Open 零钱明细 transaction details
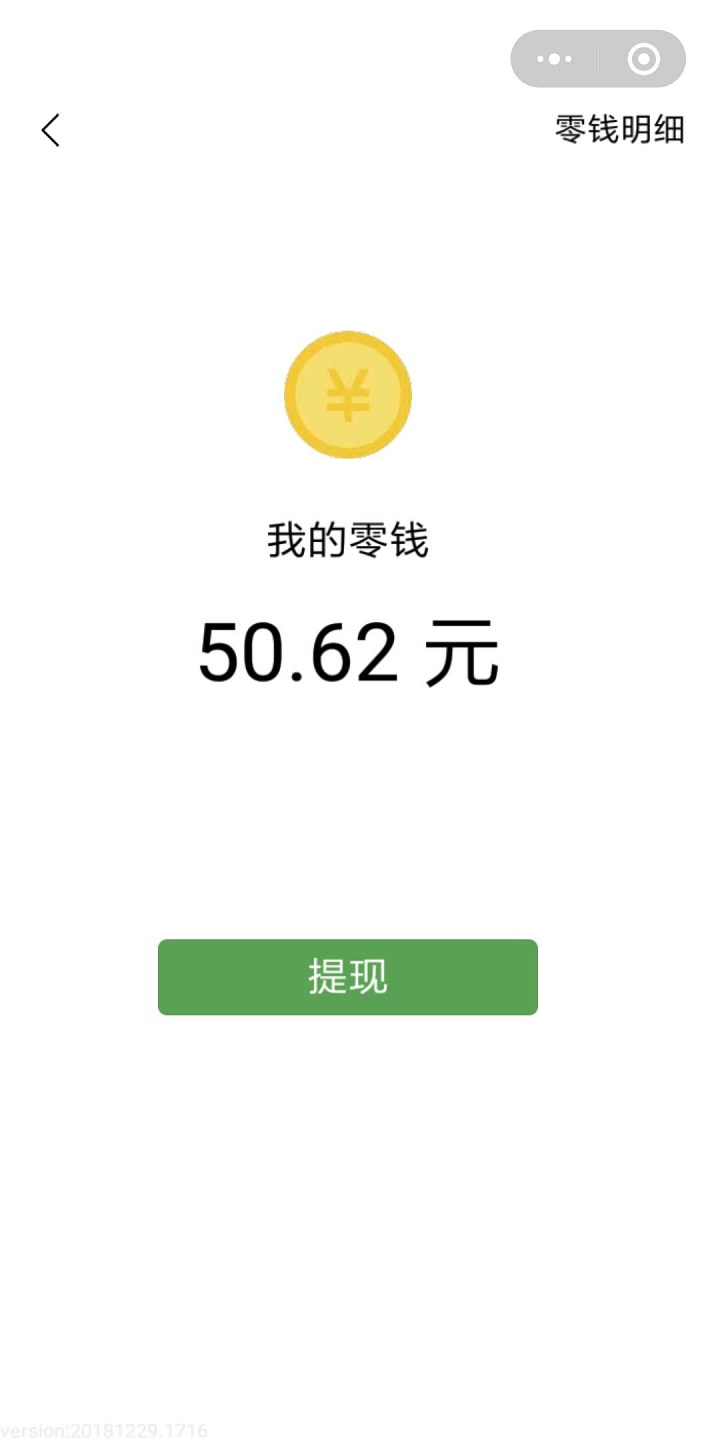 pyautogui.click(x=619, y=130)
